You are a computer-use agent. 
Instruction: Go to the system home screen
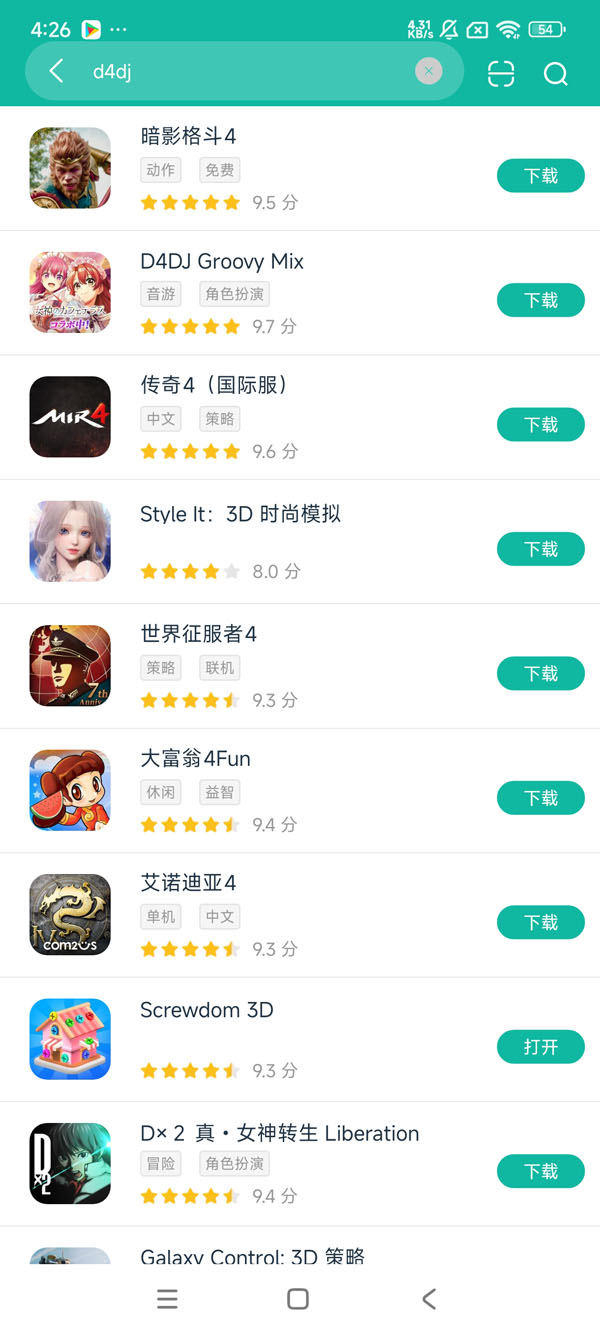click(298, 1299)
